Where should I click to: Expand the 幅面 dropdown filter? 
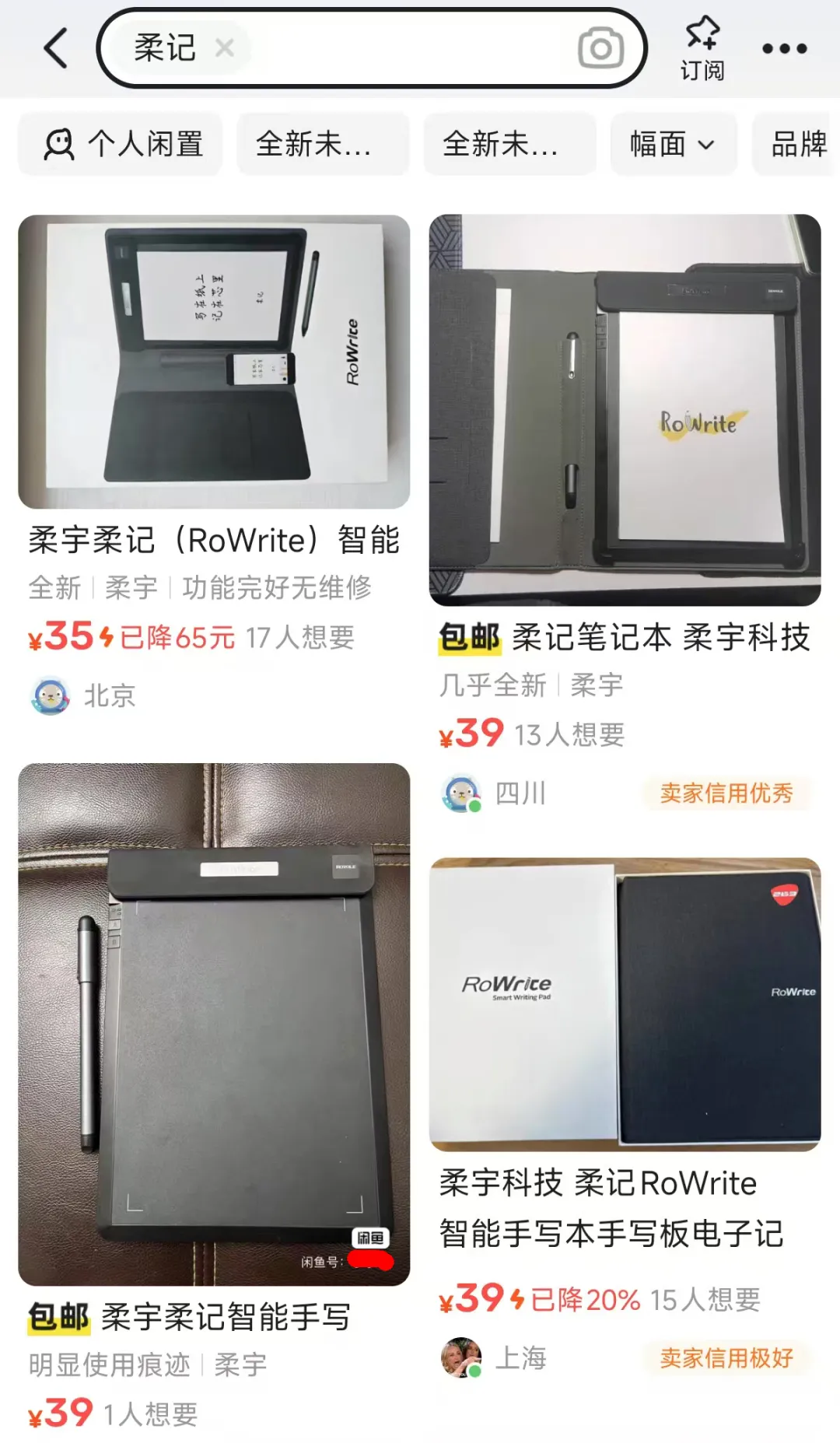coord(673,144)
